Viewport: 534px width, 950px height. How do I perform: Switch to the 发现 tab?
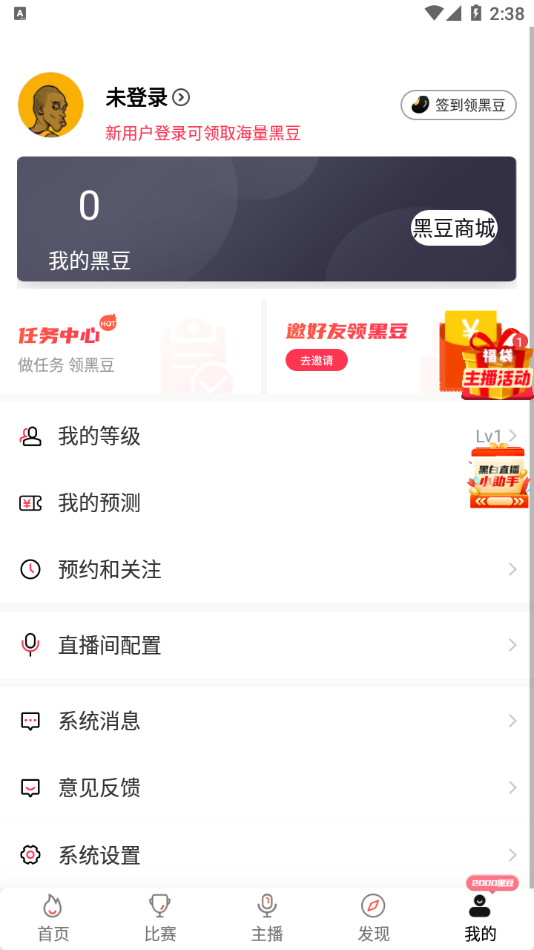(373, 919)
